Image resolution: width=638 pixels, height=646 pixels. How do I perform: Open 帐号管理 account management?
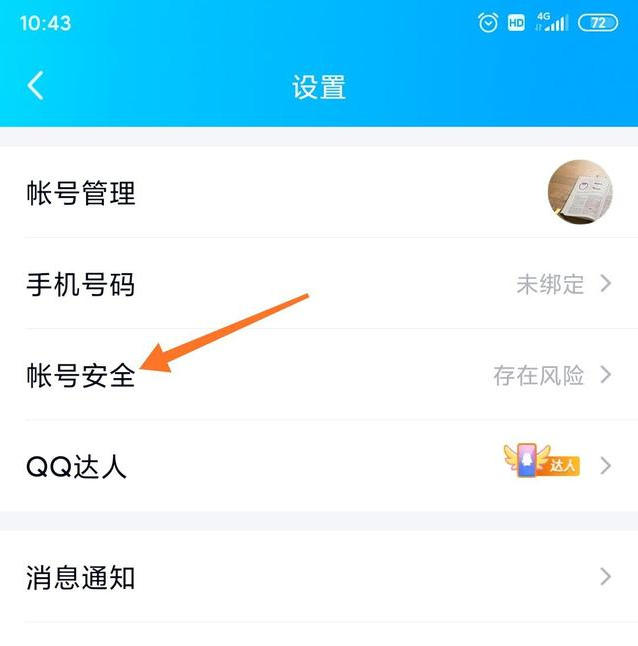click(319, 193)
